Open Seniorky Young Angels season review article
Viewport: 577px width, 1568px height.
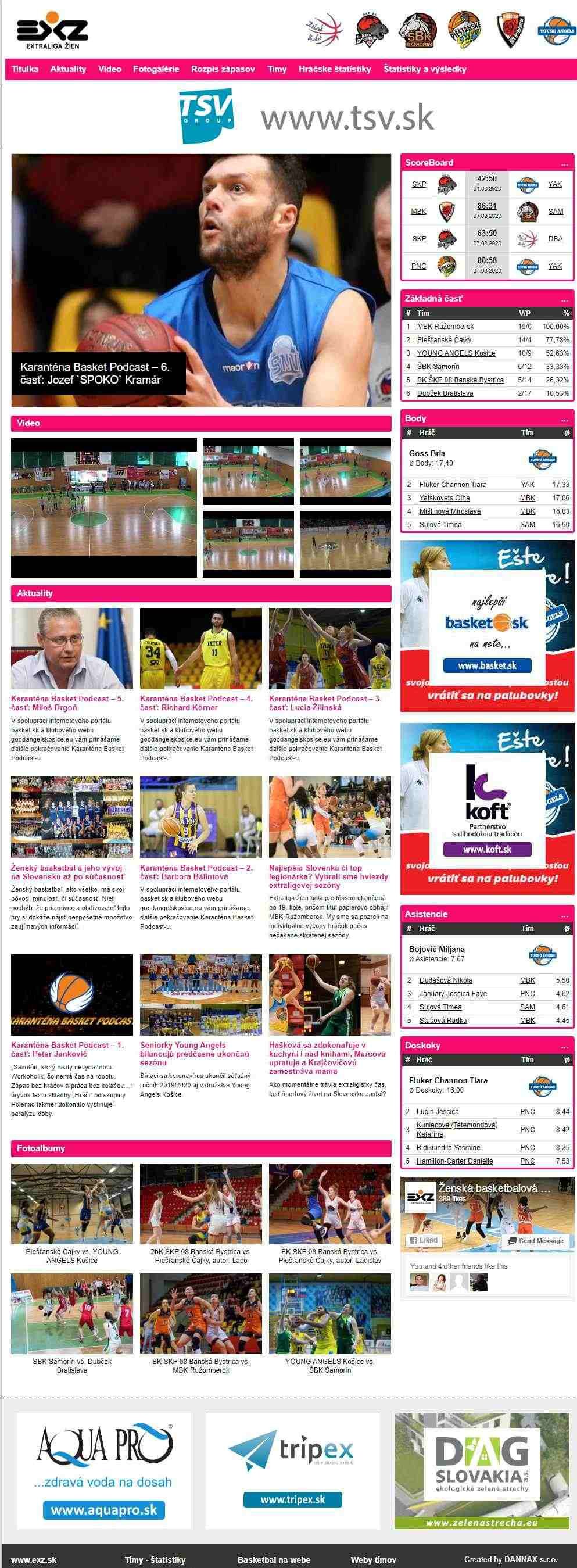coord(194,1053)
